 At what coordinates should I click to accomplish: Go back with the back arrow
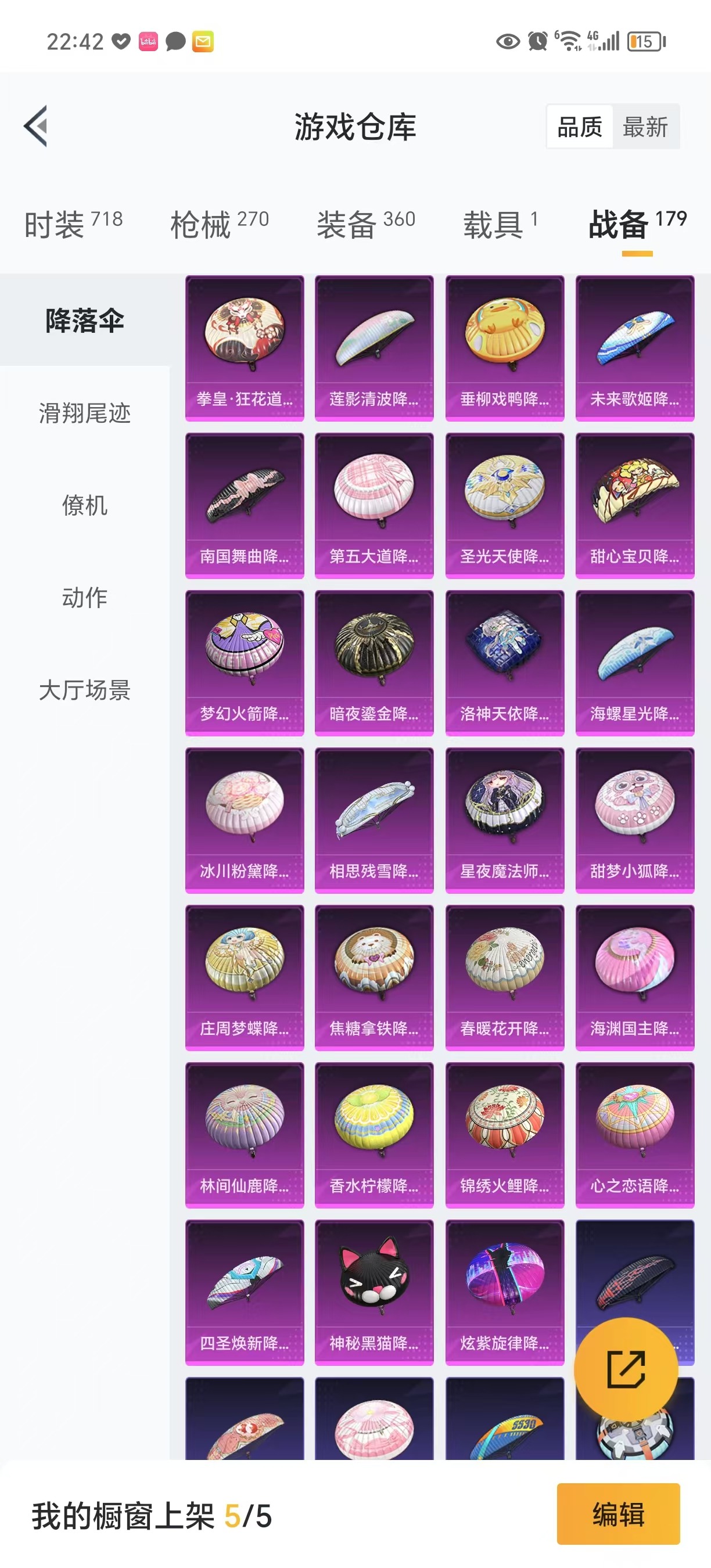pos(37,127)
